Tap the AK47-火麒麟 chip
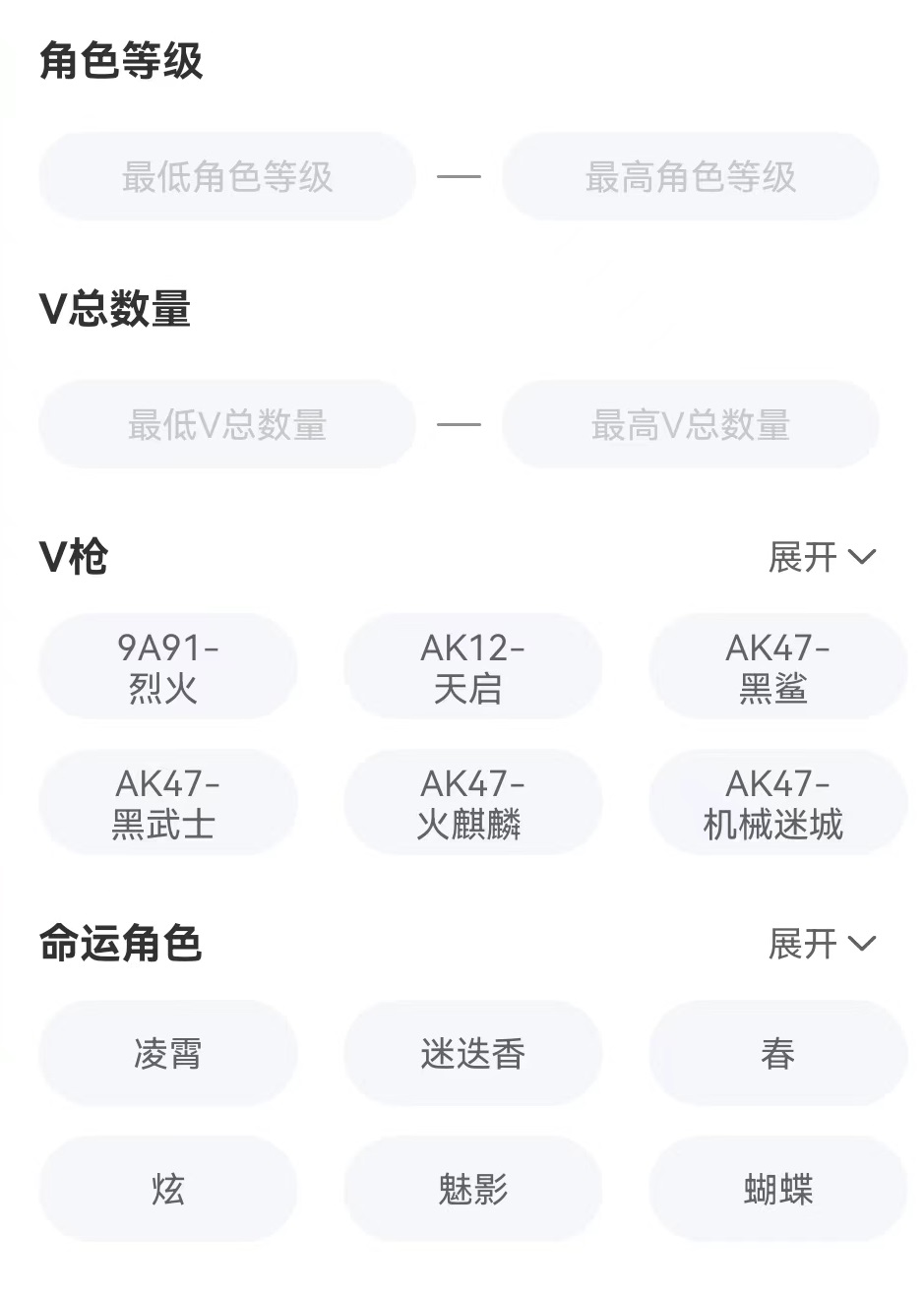 click(x=472, y=803)
